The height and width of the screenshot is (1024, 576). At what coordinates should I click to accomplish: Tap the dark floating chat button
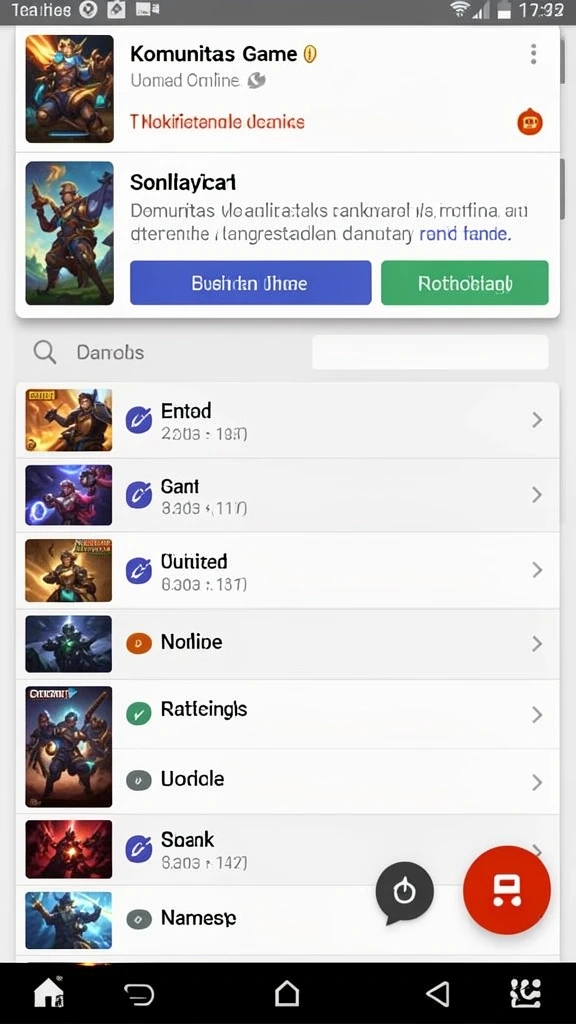(x=404, y=892)
